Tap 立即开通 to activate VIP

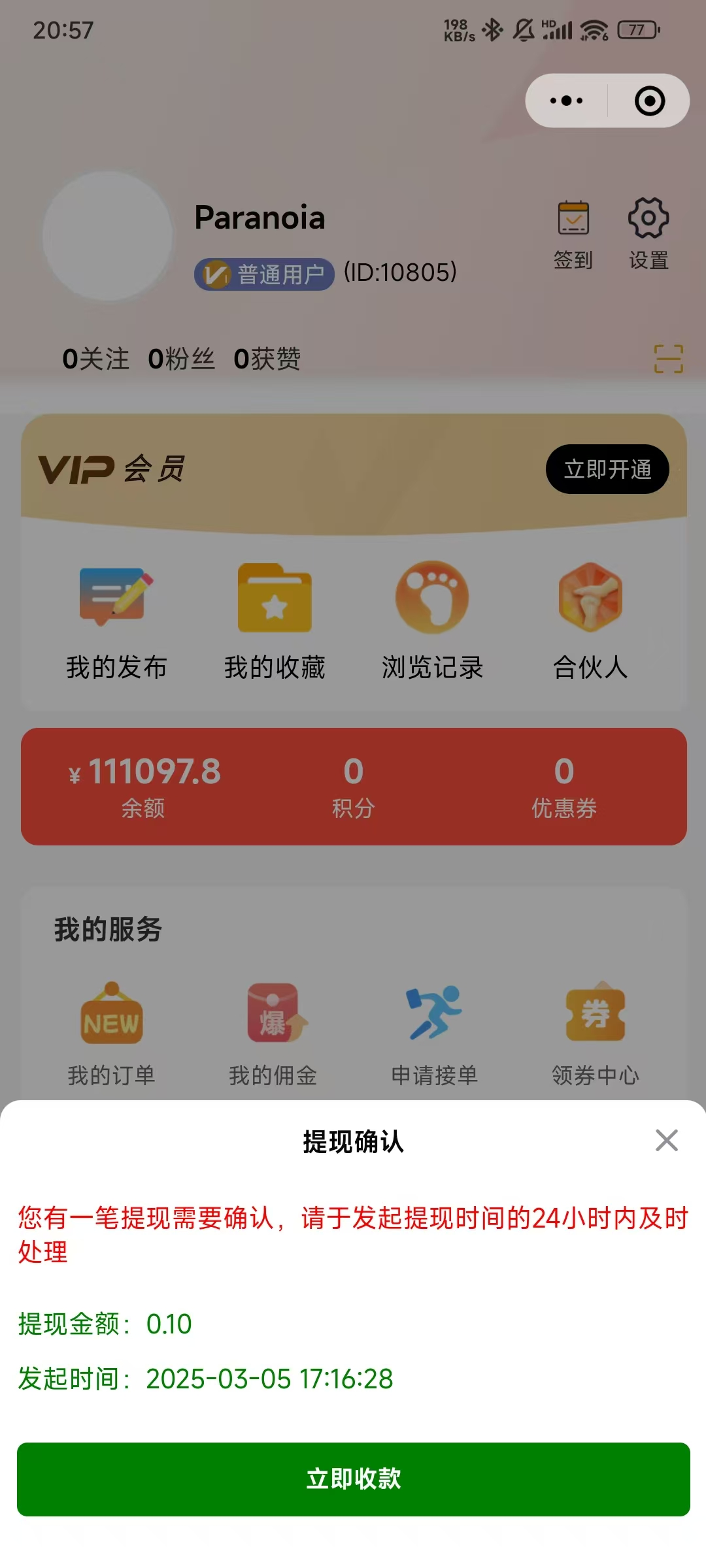tap(607, 469)
